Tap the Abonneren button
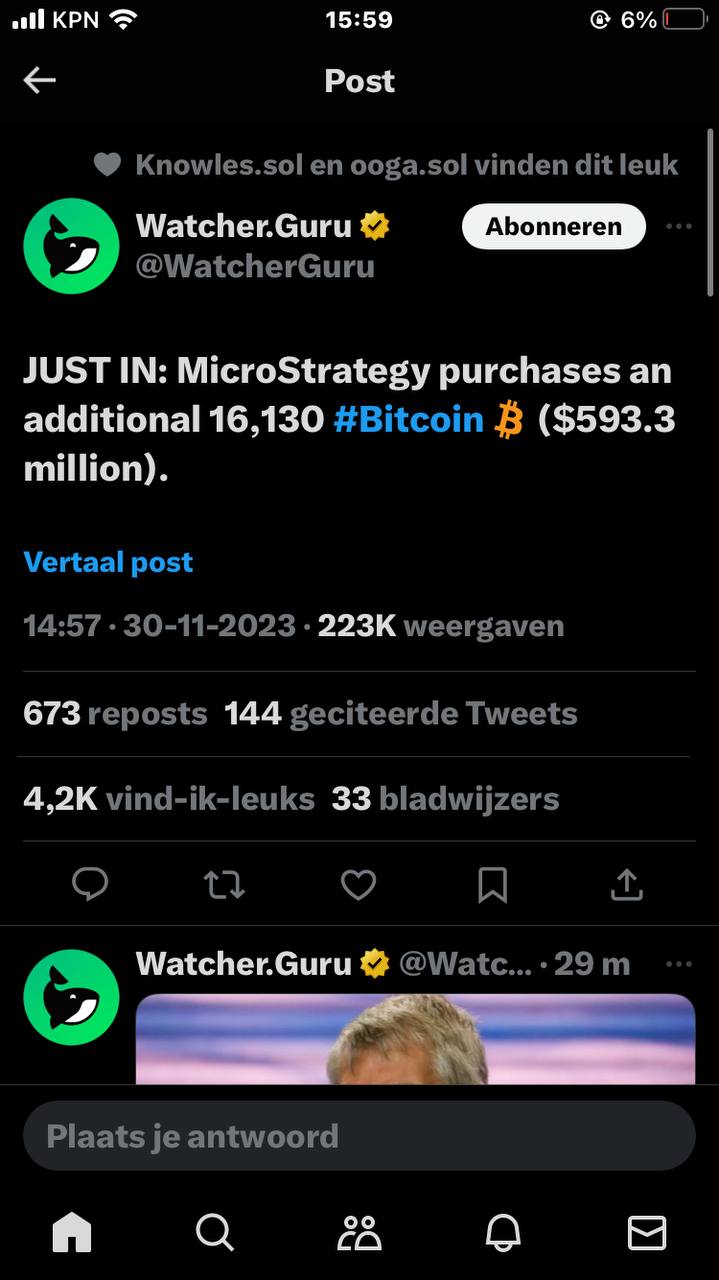This screenshot has width=719, height=1280. tap(553, 227)
